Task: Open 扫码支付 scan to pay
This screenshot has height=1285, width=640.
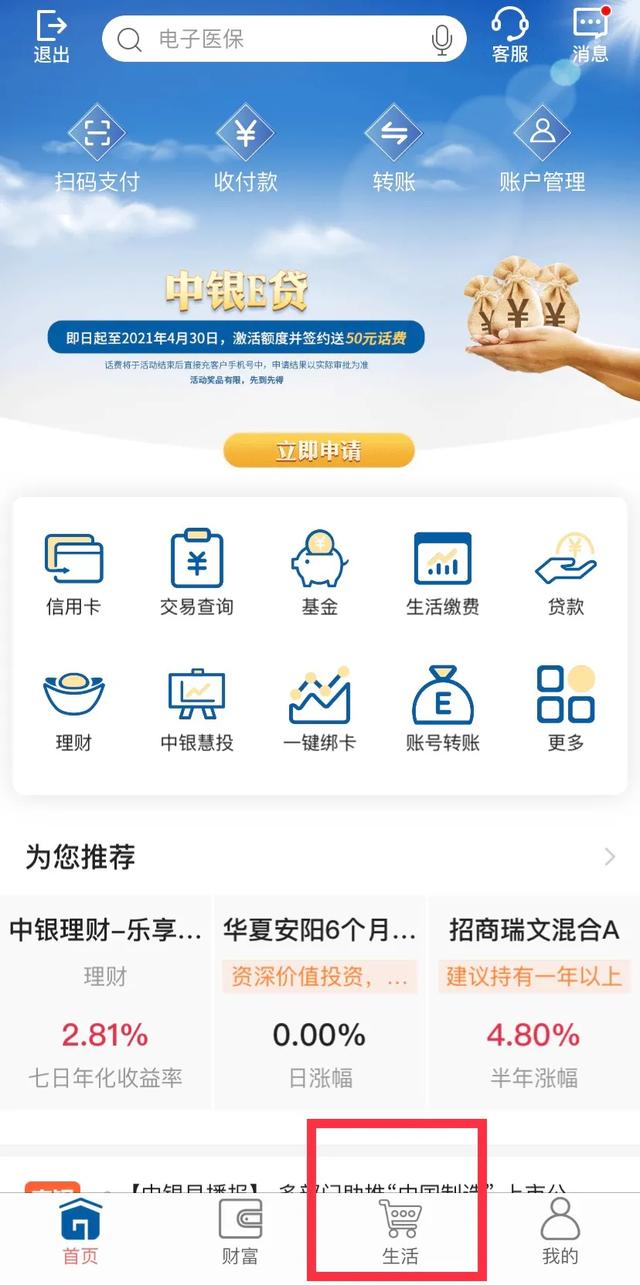Action: 97,152
